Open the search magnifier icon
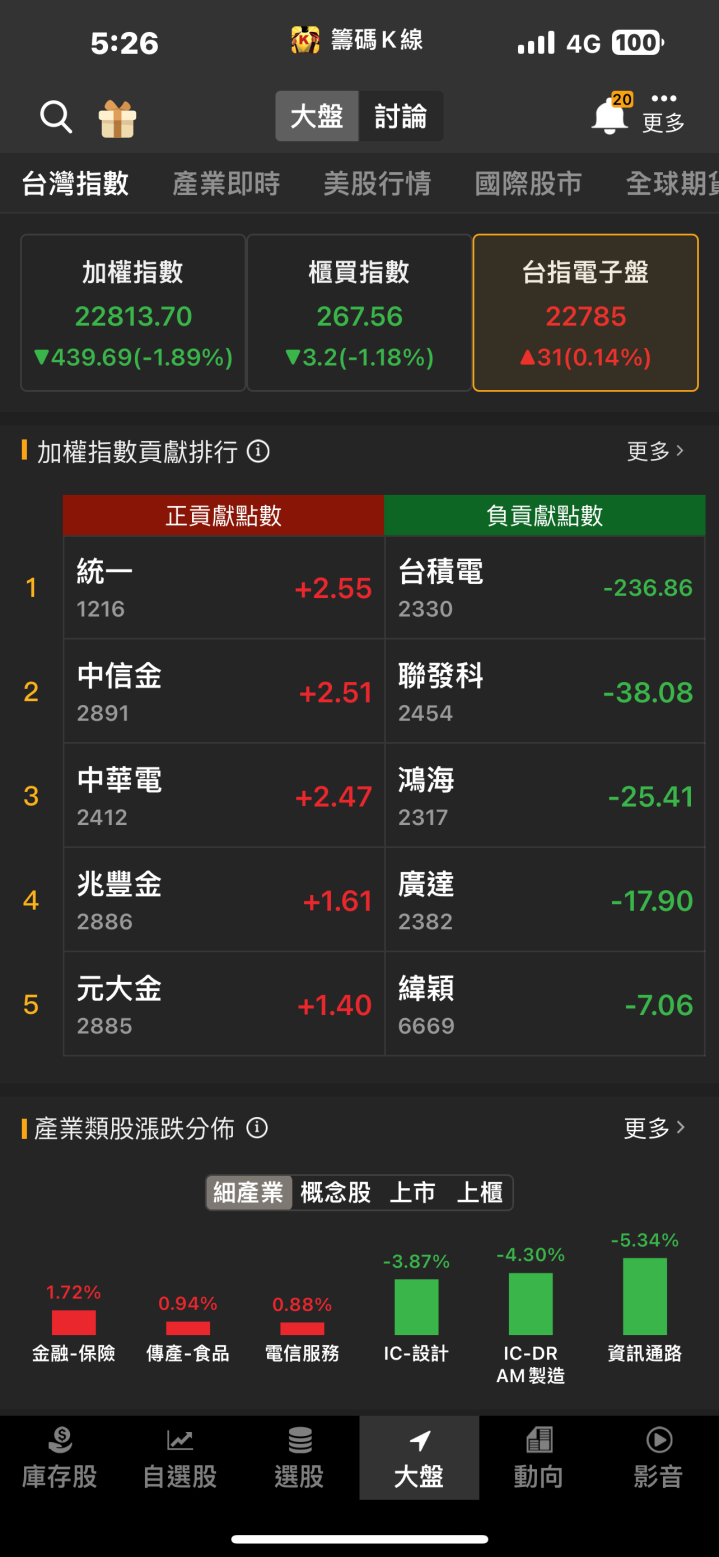 click(x=56, y=118)
